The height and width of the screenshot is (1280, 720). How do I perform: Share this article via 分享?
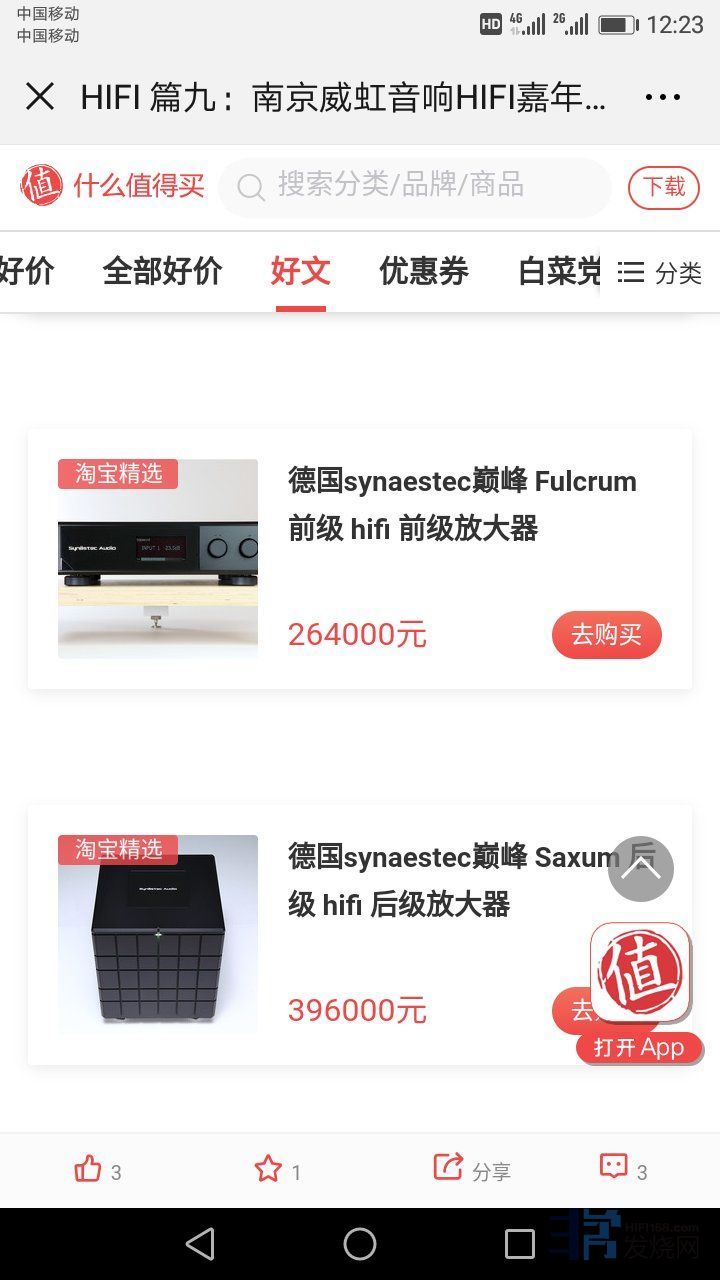click(x=472, y=1169)
